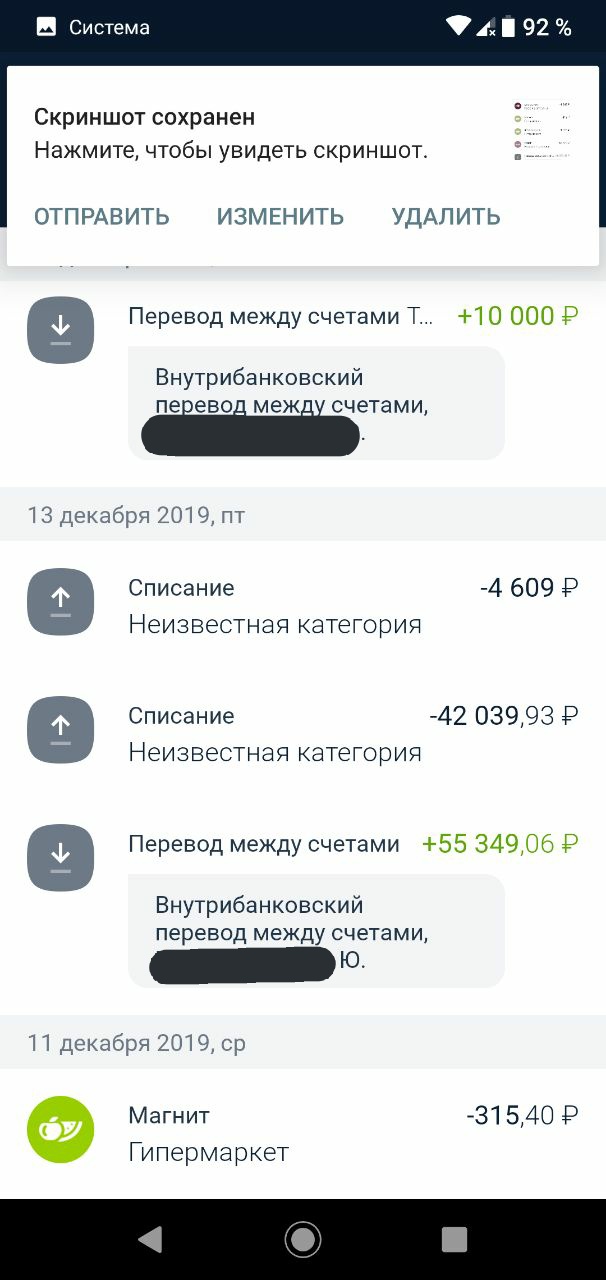Screen dimensions: 606x1280
Task: Tap ОТПРАВИТЬ to share the screenshot
Action: tap(102, 216)
